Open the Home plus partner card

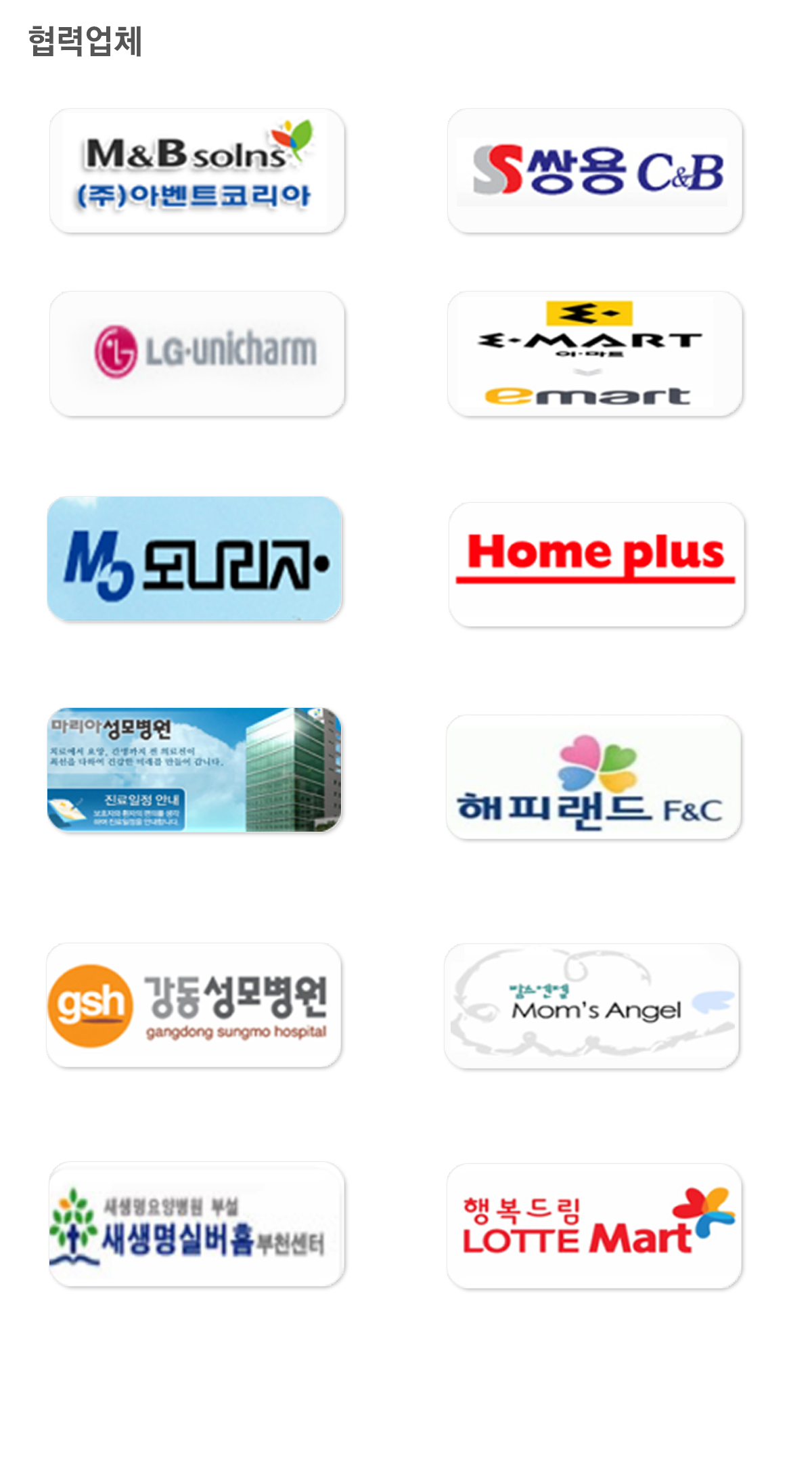coord(596,564)
